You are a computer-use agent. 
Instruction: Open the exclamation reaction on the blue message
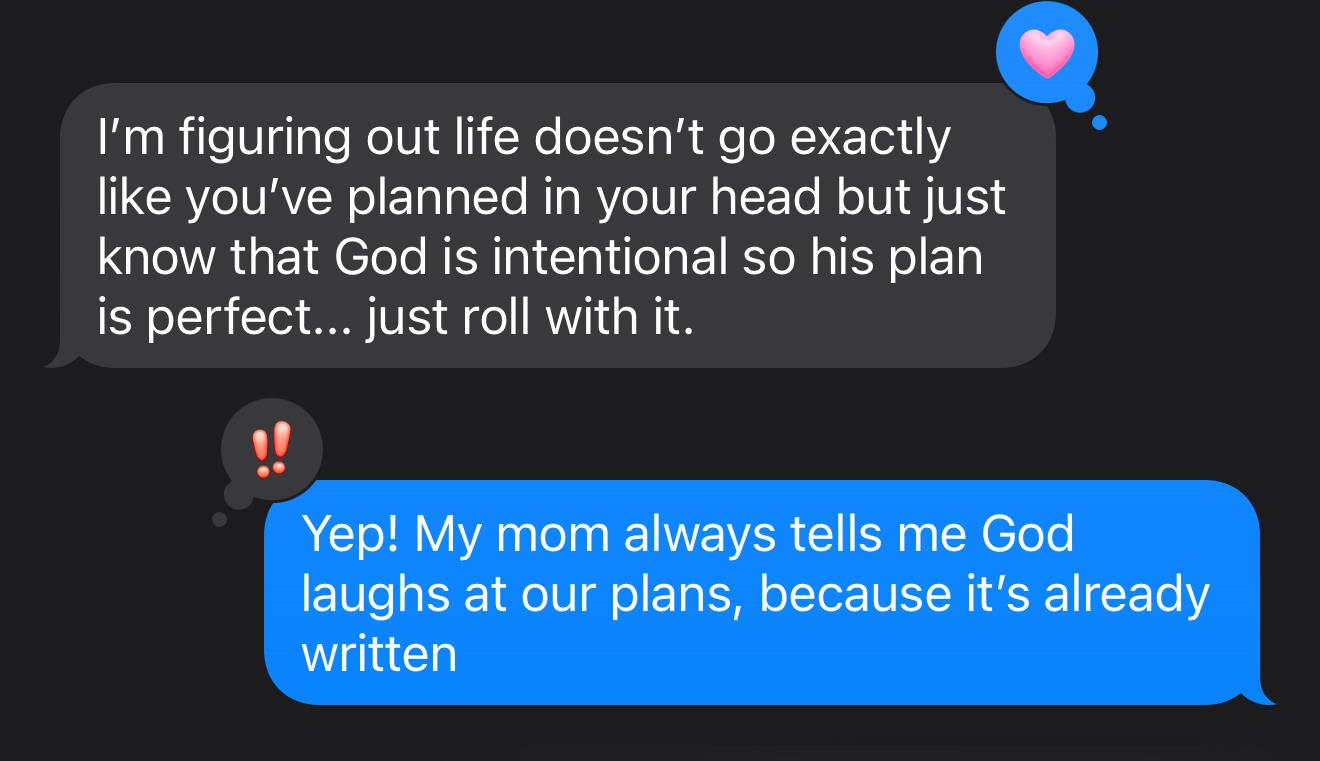[271, 450]
